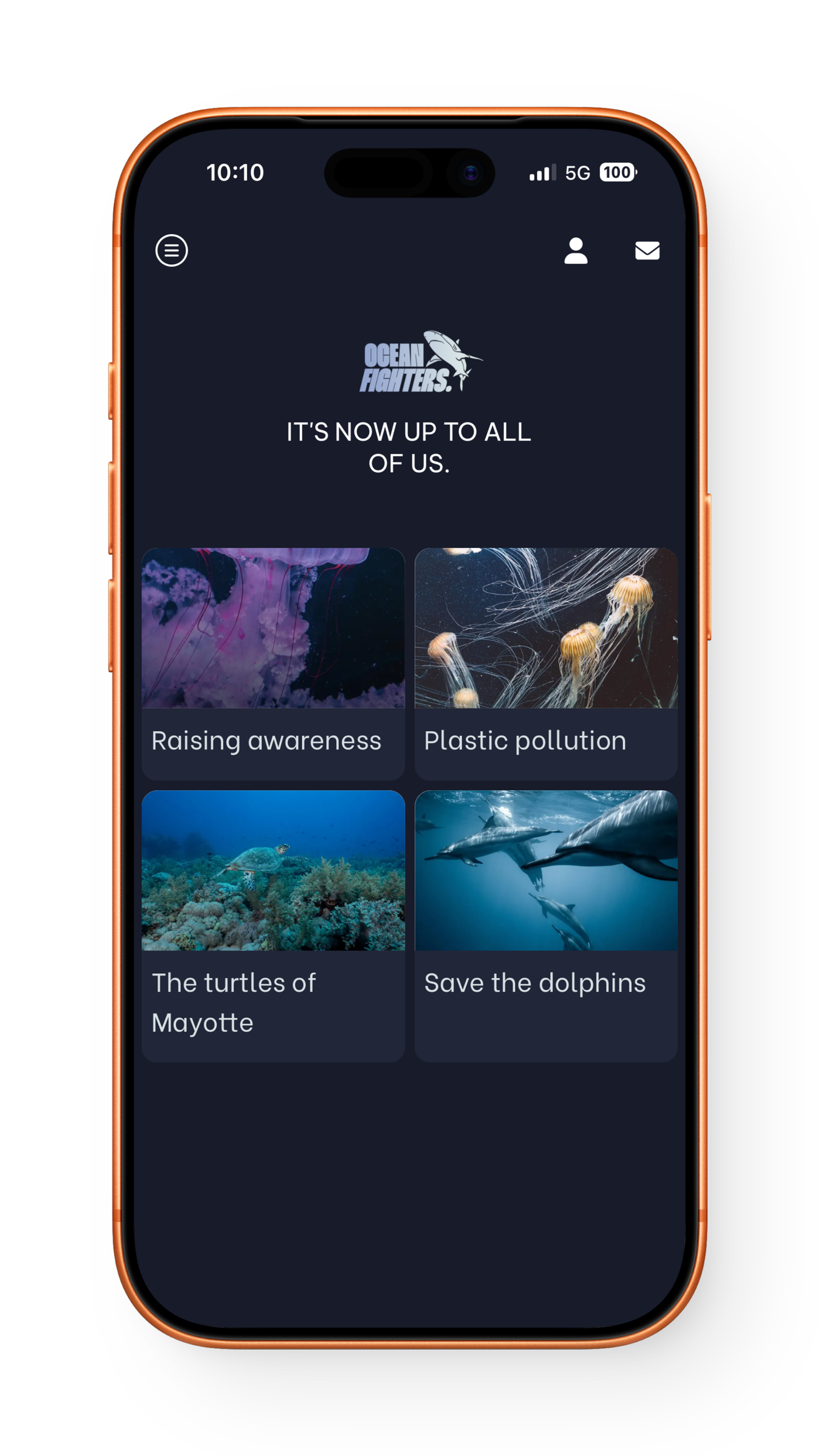This screenshot has width=819, height=1456.
Task: Open the user profile icon
Action: click(576, 250)
